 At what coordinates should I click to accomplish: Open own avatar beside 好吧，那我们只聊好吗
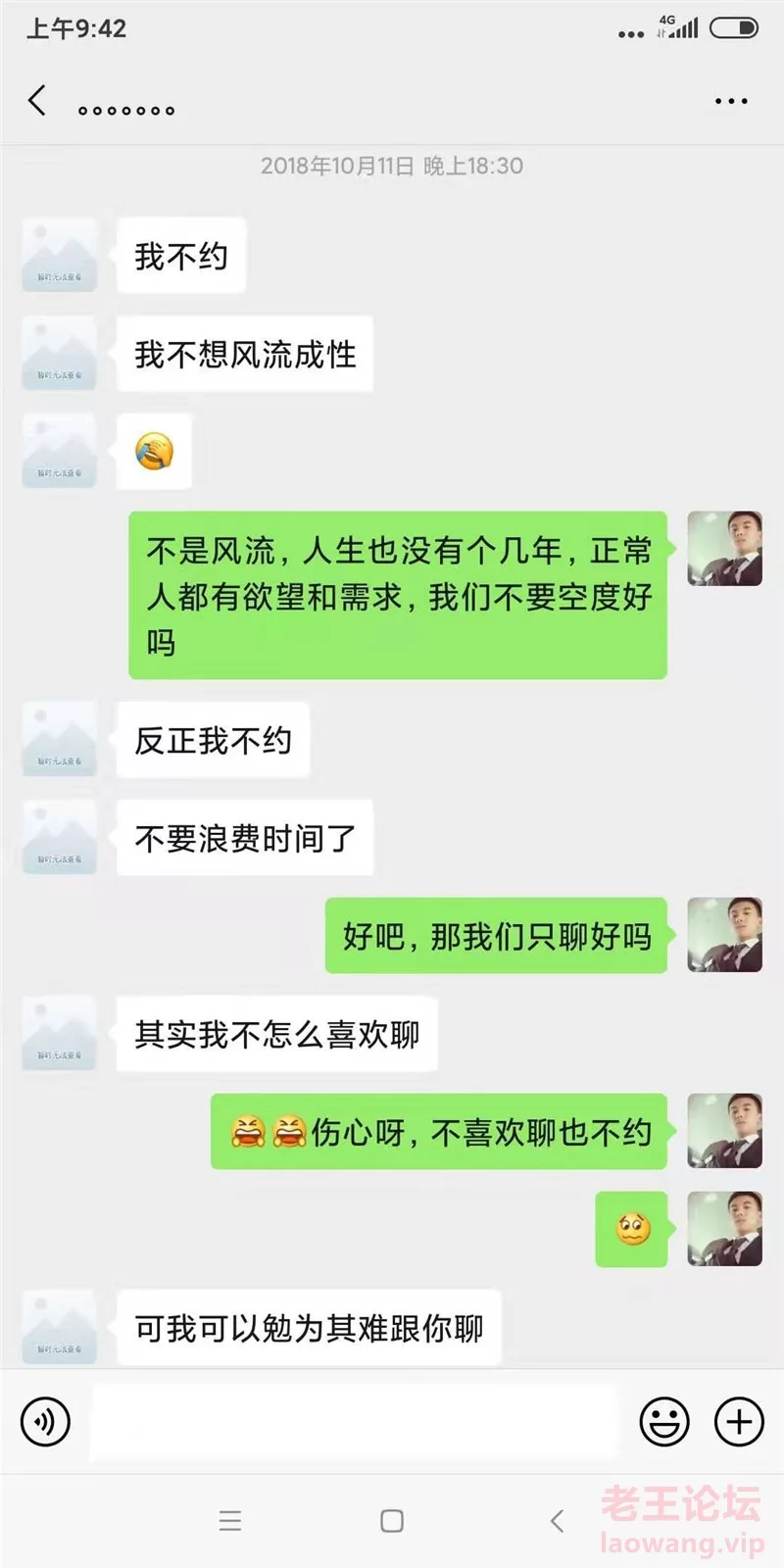point(724,936)
